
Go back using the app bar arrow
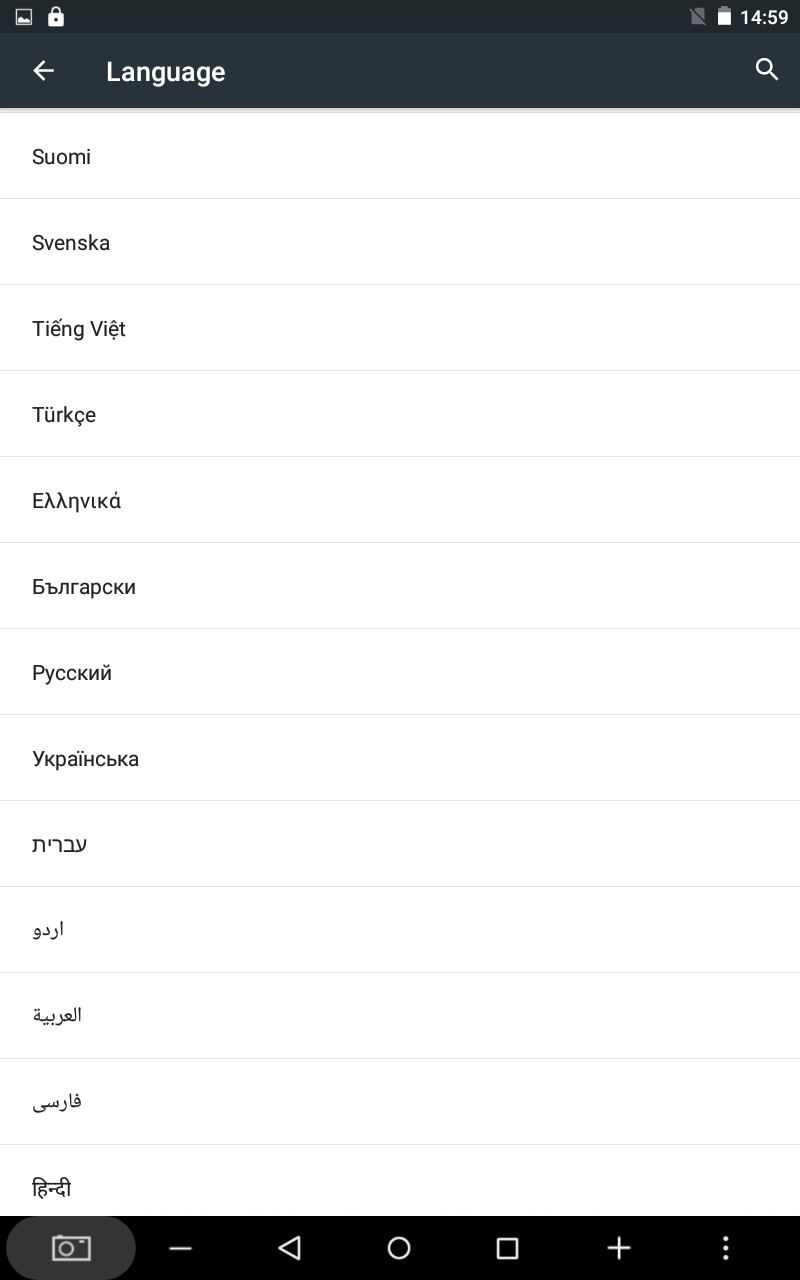(43, 71)
